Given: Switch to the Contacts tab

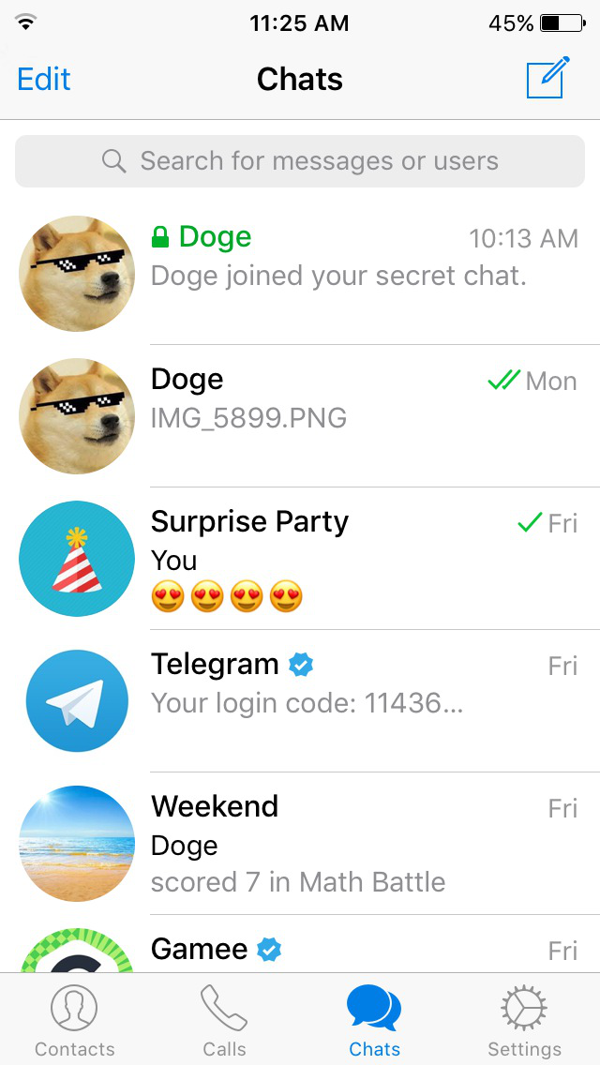Looking at the screenshot, I should pos(75,1020).
